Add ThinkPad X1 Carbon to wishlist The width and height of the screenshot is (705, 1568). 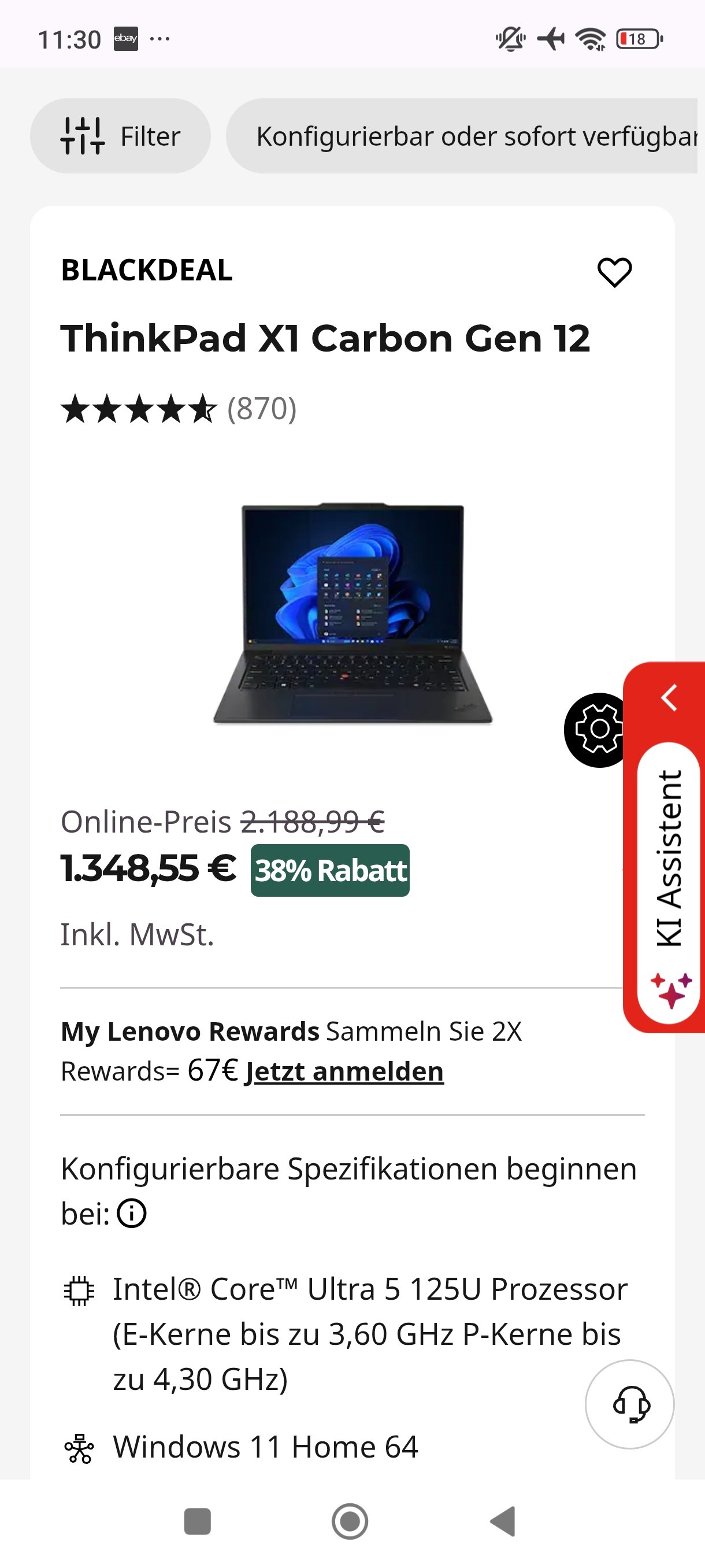(x=614, y=272)
